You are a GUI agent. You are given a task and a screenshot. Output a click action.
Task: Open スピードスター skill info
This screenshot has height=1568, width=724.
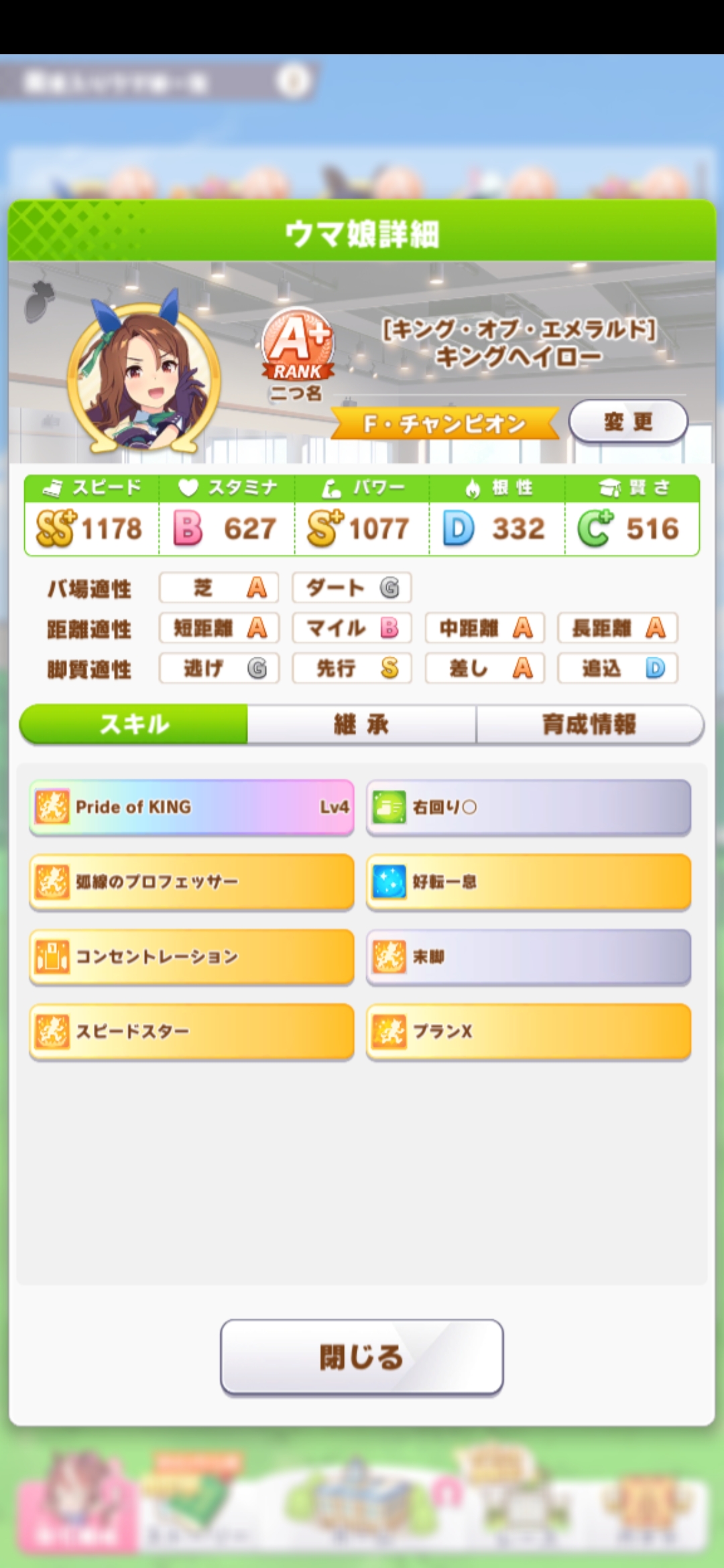pos(192,1031)
